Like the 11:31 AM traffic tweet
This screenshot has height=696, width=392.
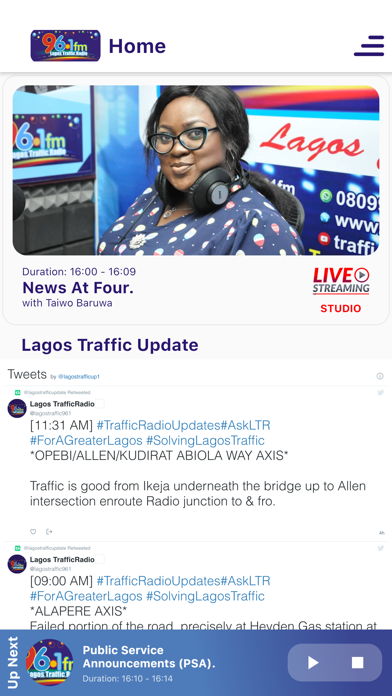coord(33,532)
